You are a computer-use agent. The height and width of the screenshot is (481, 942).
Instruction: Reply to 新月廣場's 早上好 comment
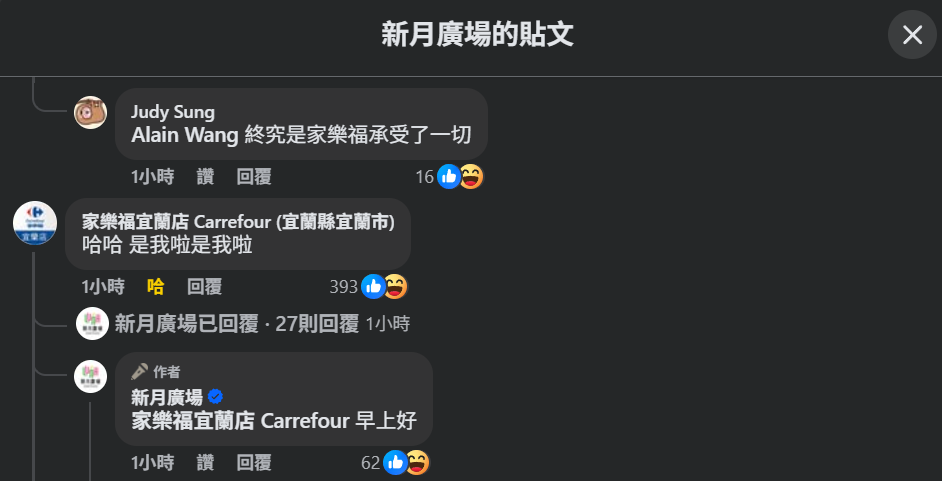coord(254,463)
